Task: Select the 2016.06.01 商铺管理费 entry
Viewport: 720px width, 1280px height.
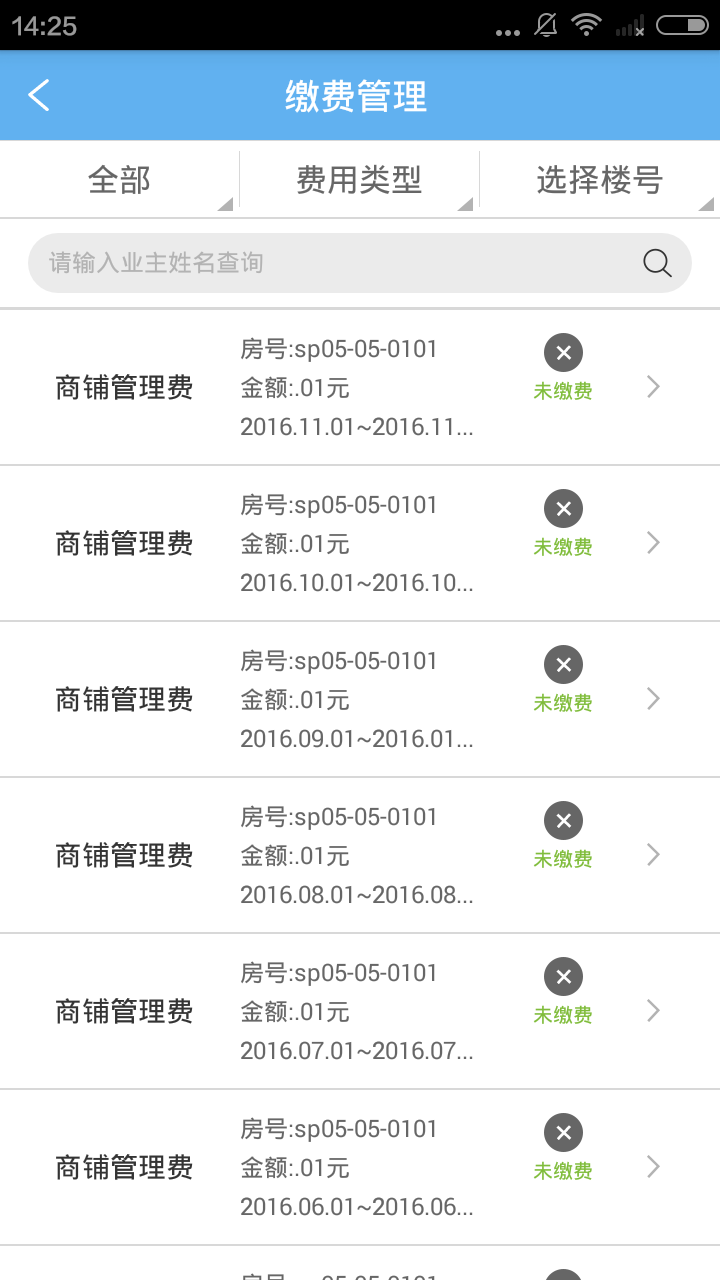Action: (x=360, y=1167)
